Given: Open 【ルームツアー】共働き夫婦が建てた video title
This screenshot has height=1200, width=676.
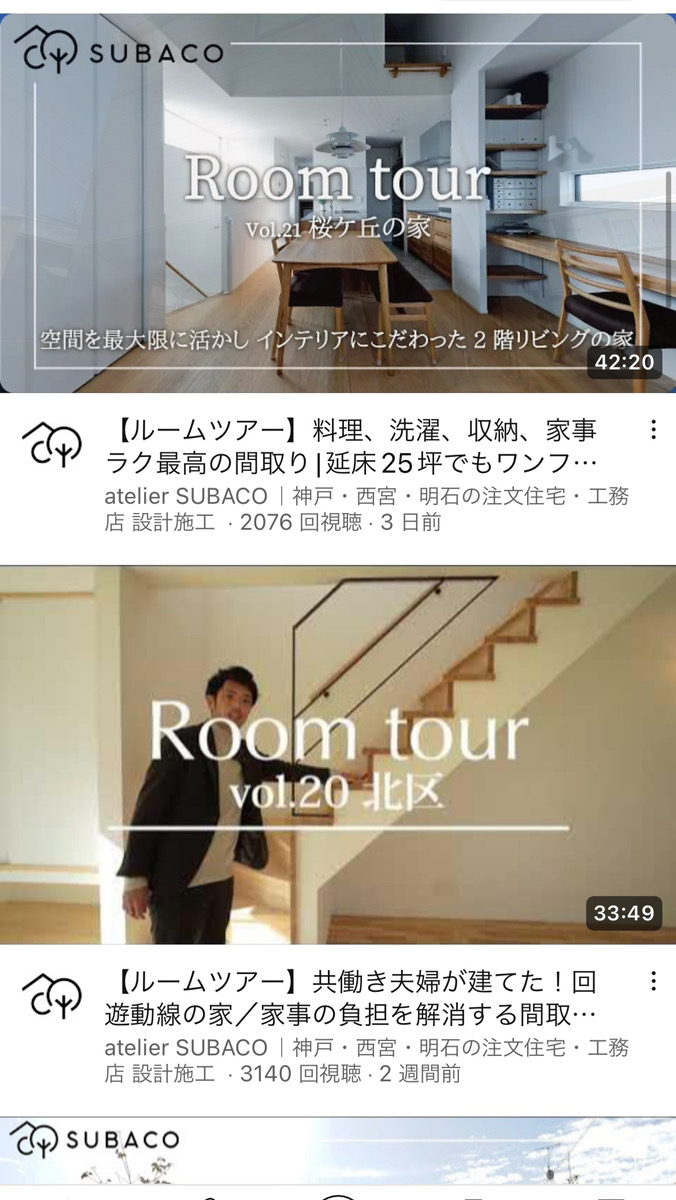Looking at the screenshot, I should pos(352,997).
